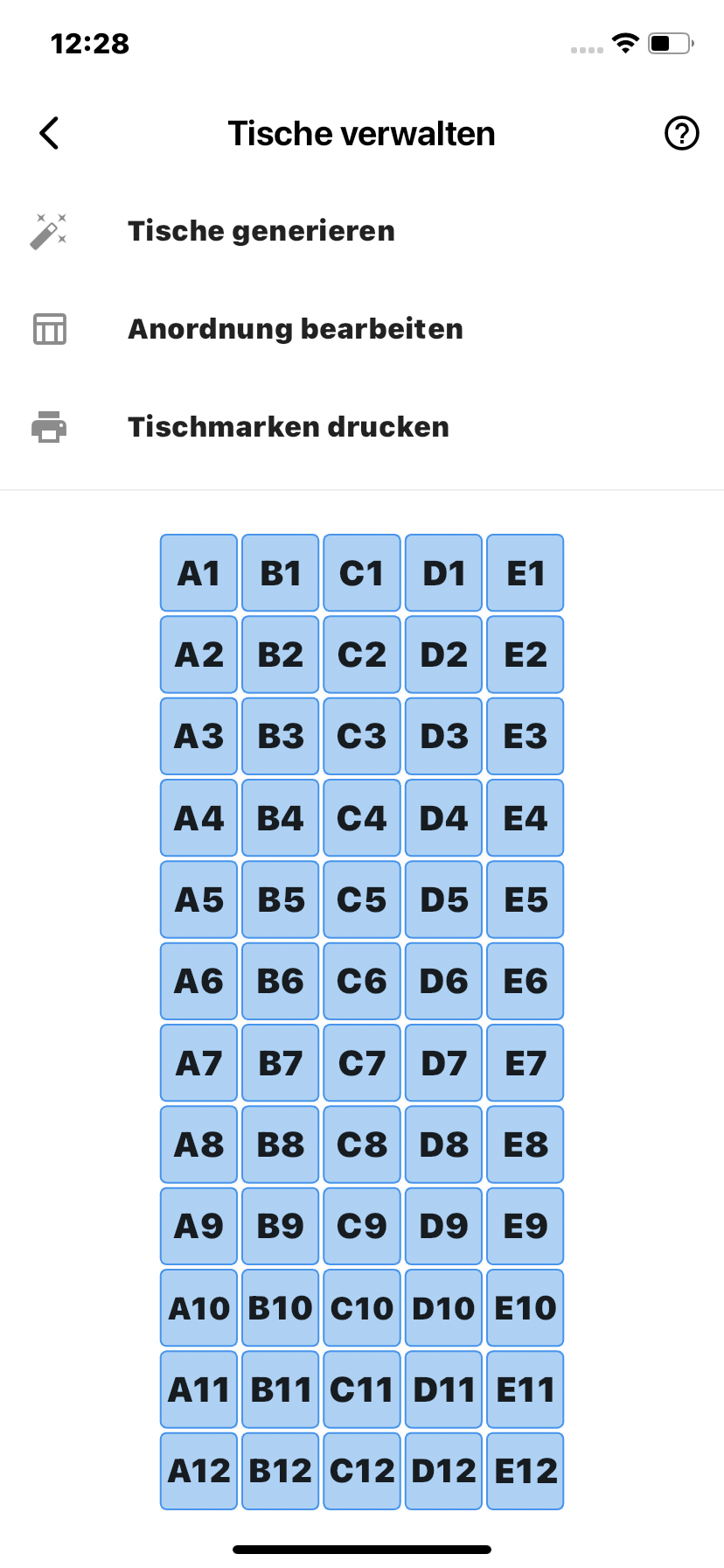This screenshot has width=724, height=1568.
Task: Tap table B11
Action: coord(281,1389)
